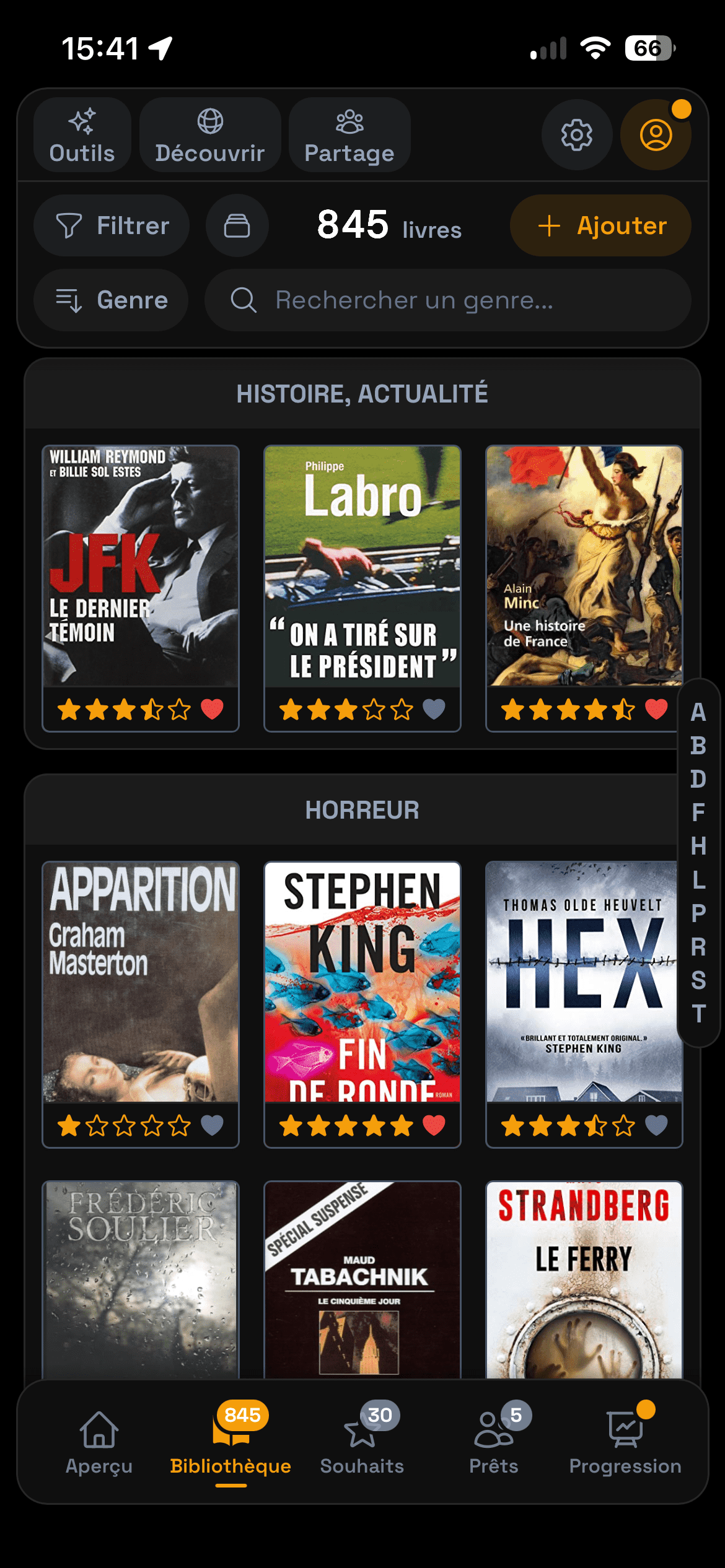Jump to letter S in index

click(698, 980)
